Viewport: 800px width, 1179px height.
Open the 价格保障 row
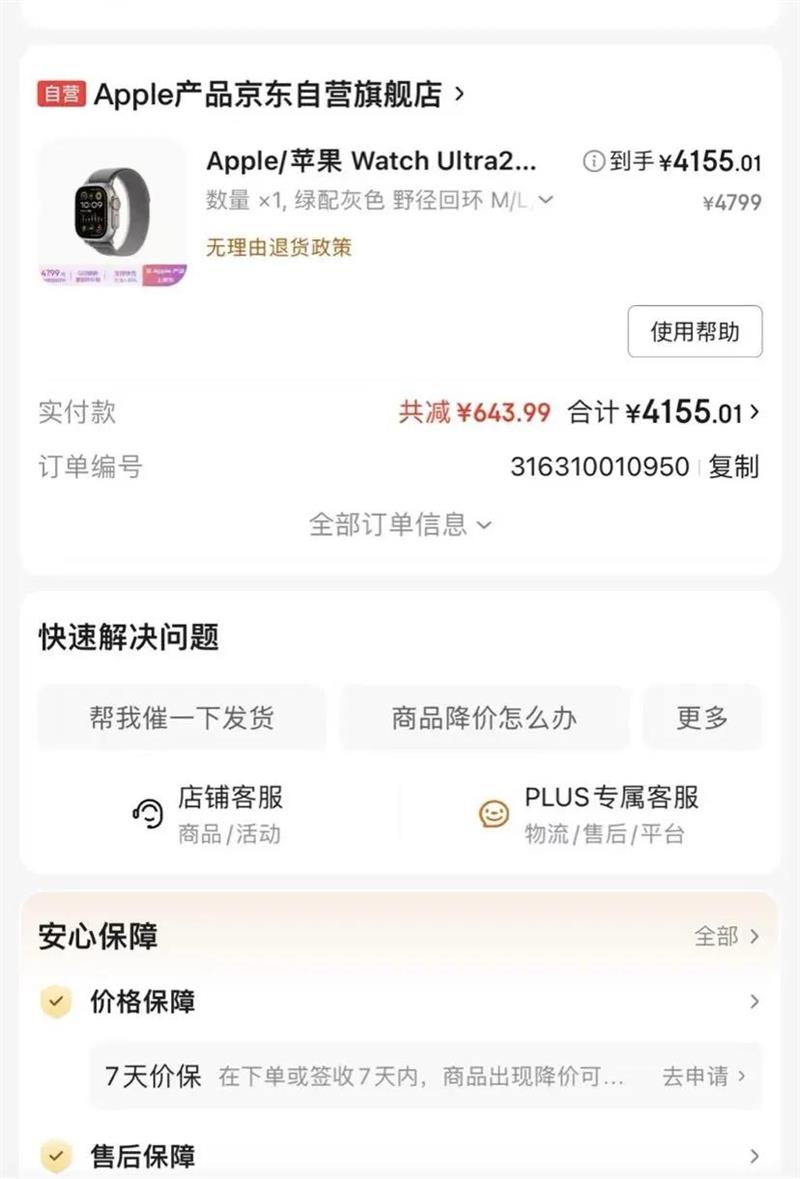(x=400, y=1002)
